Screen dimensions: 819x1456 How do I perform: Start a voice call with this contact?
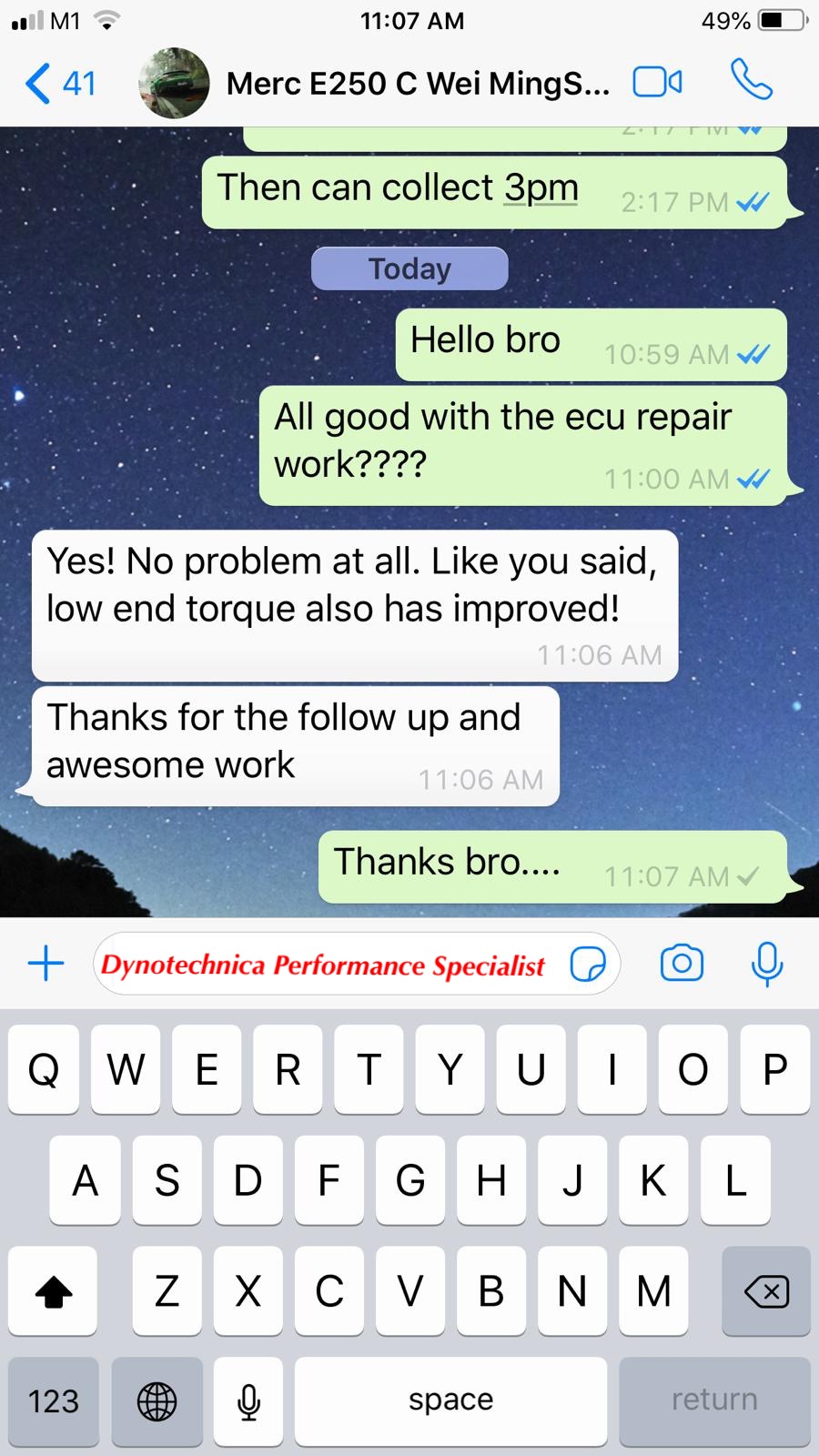(x=752, y=80)
